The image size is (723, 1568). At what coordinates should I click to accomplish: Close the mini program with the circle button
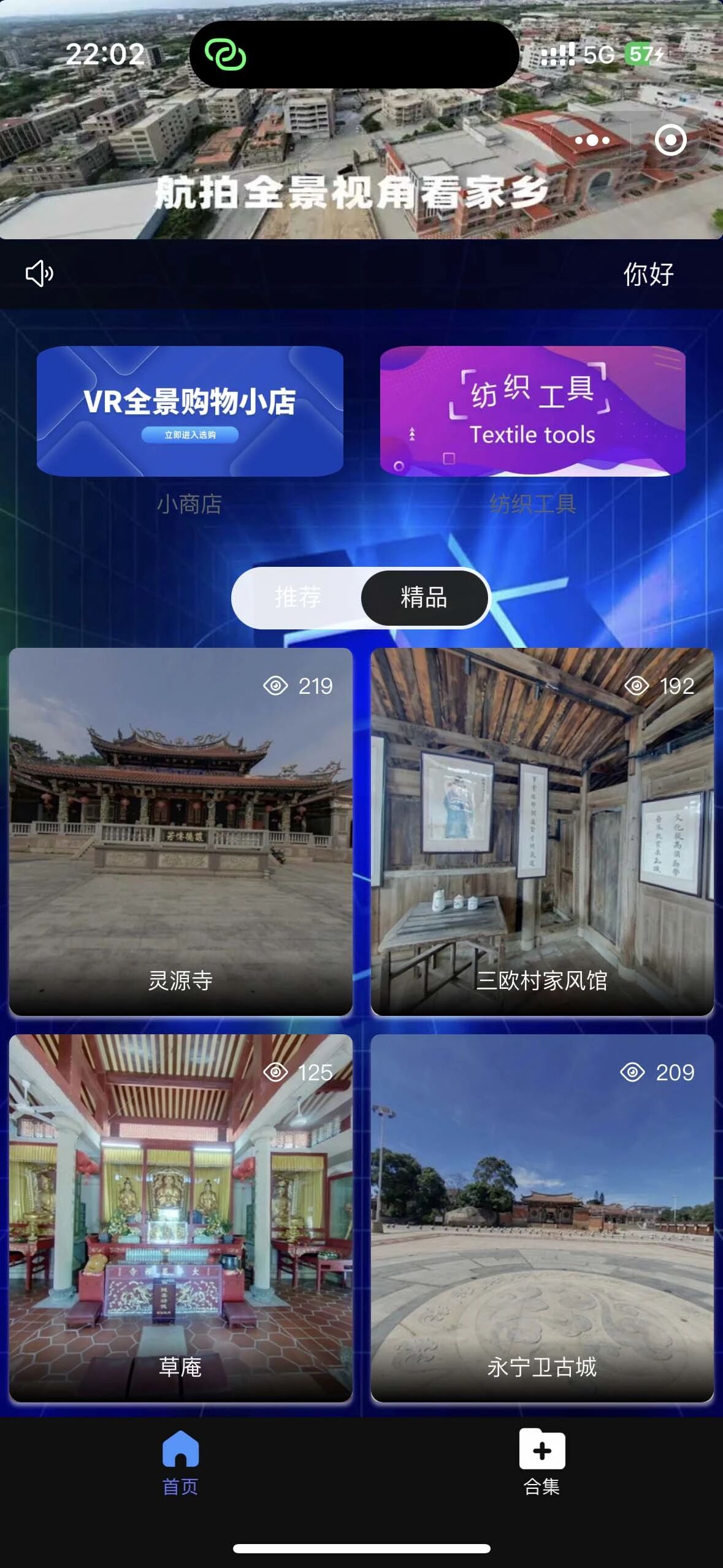[x=670, y=140]
